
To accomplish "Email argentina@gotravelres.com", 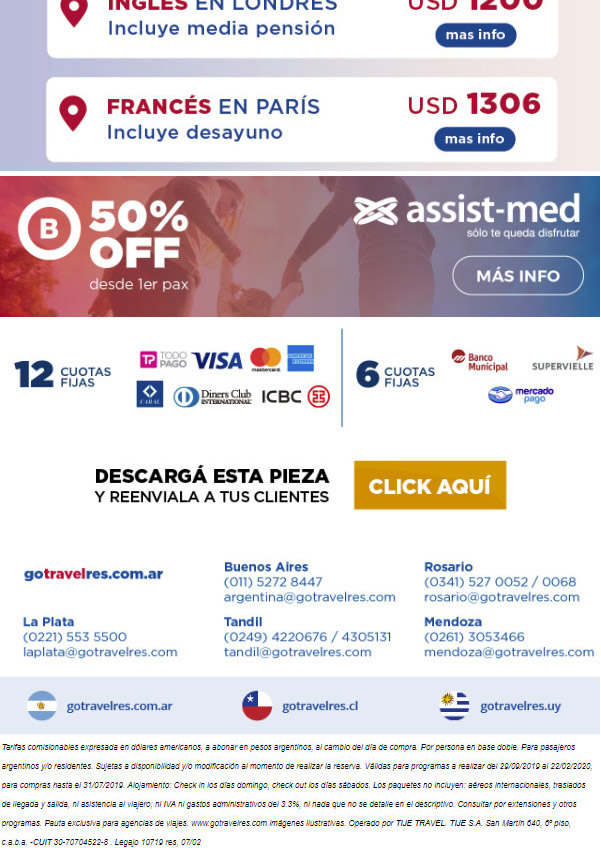I will (309, 597).
